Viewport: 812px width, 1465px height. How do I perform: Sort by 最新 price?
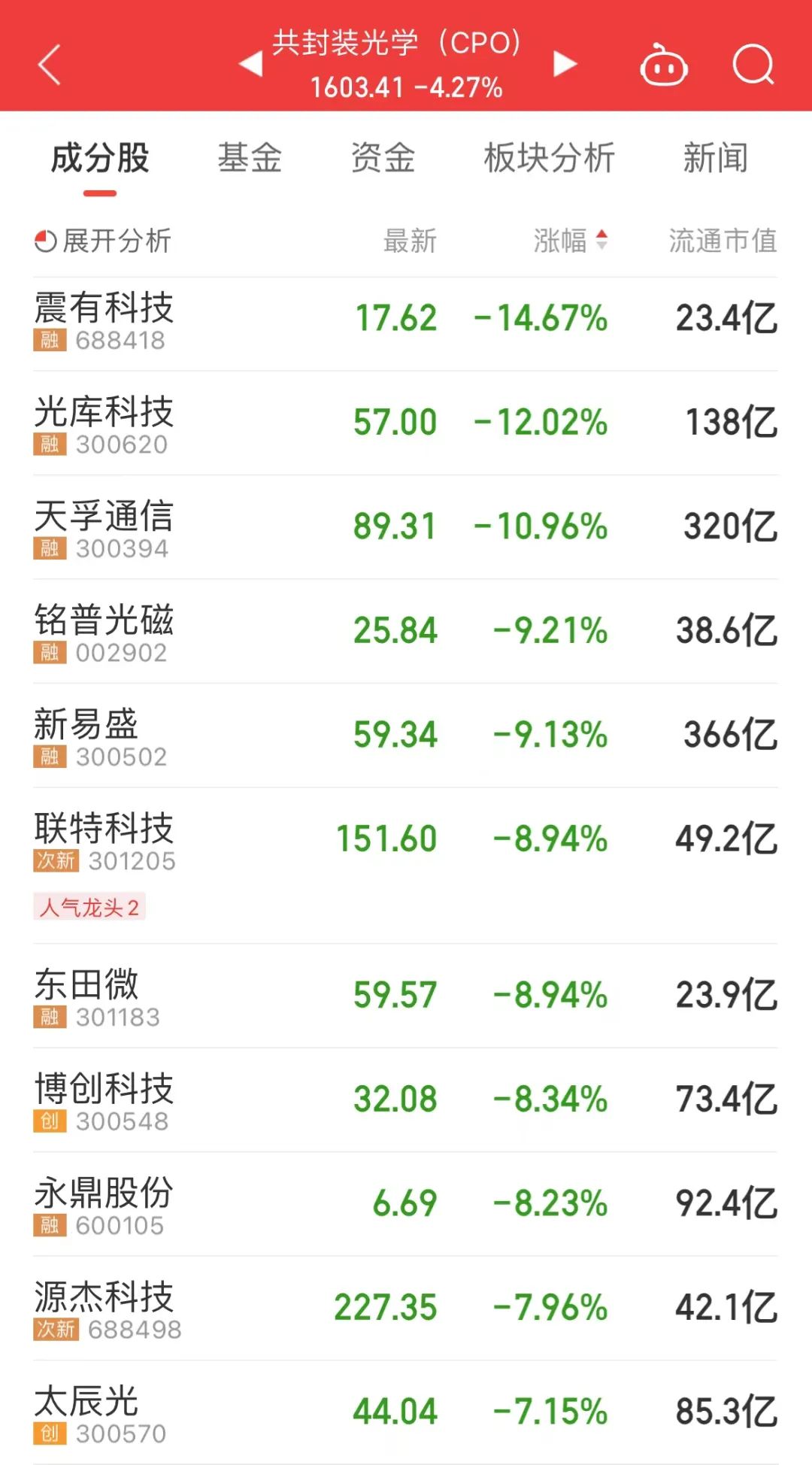[x=410, y=241]
